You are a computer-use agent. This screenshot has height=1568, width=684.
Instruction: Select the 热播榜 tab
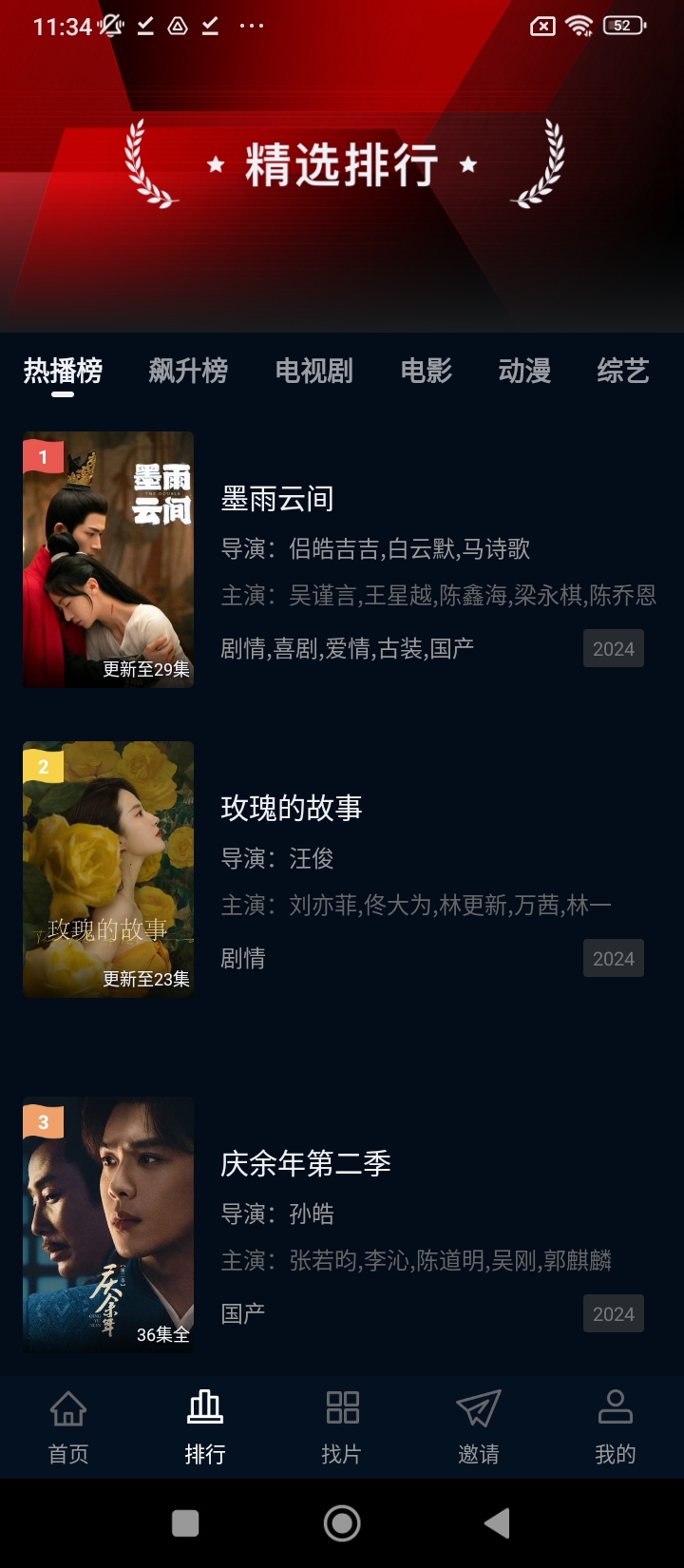click(63, 371)
